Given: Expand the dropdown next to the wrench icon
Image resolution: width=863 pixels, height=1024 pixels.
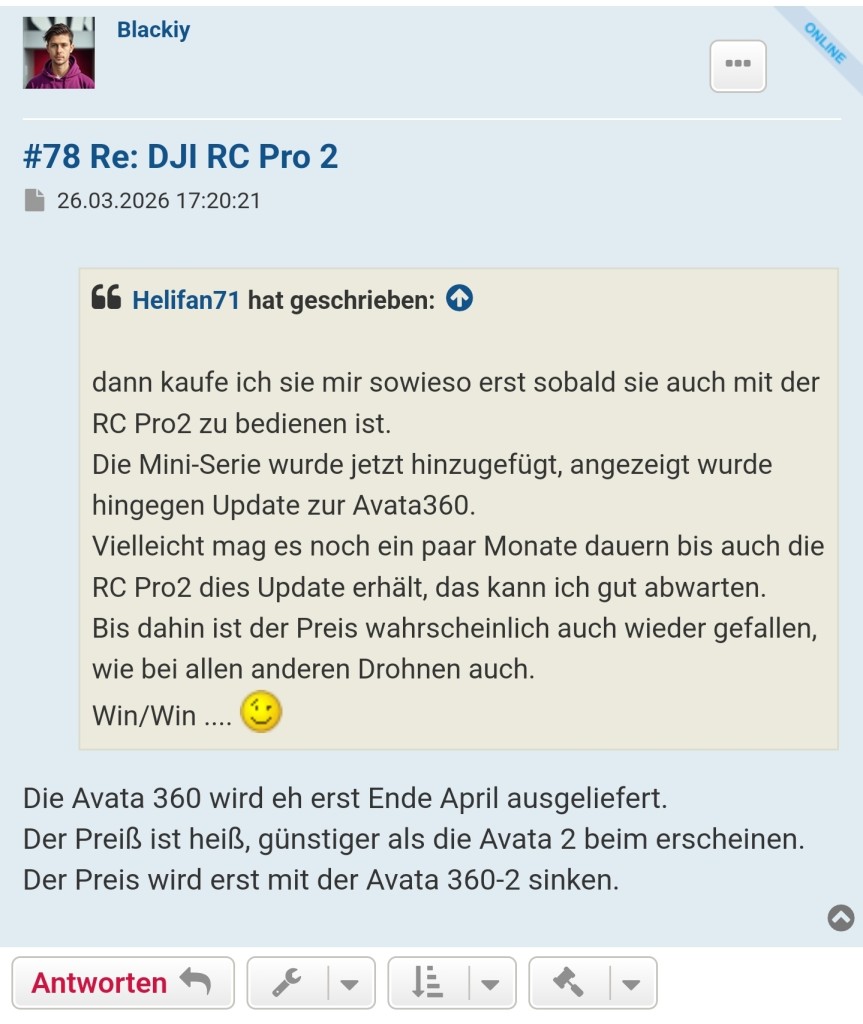Looking at the screenshot, I should tap(348, 983).
